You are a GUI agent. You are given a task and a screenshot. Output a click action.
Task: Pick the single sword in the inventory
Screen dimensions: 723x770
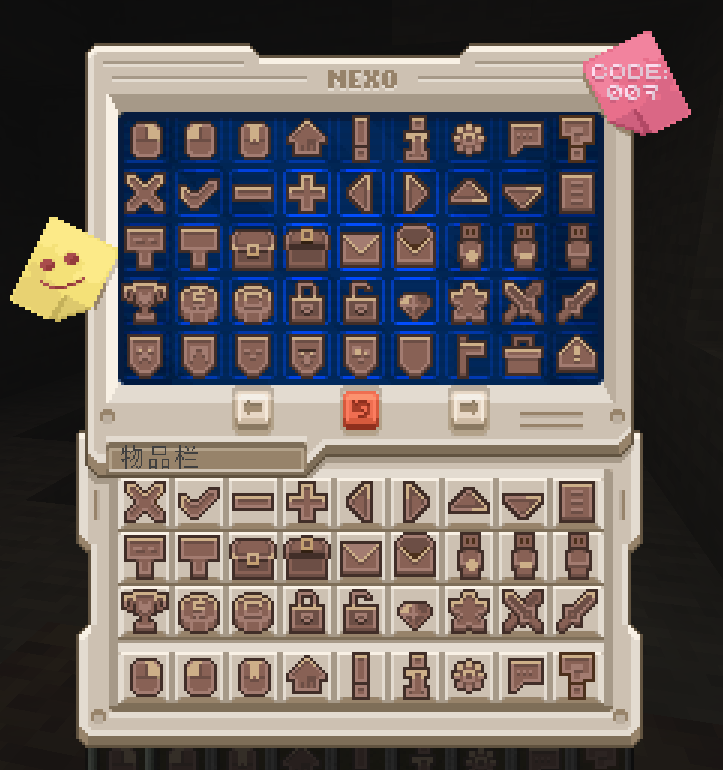[576, 611]
